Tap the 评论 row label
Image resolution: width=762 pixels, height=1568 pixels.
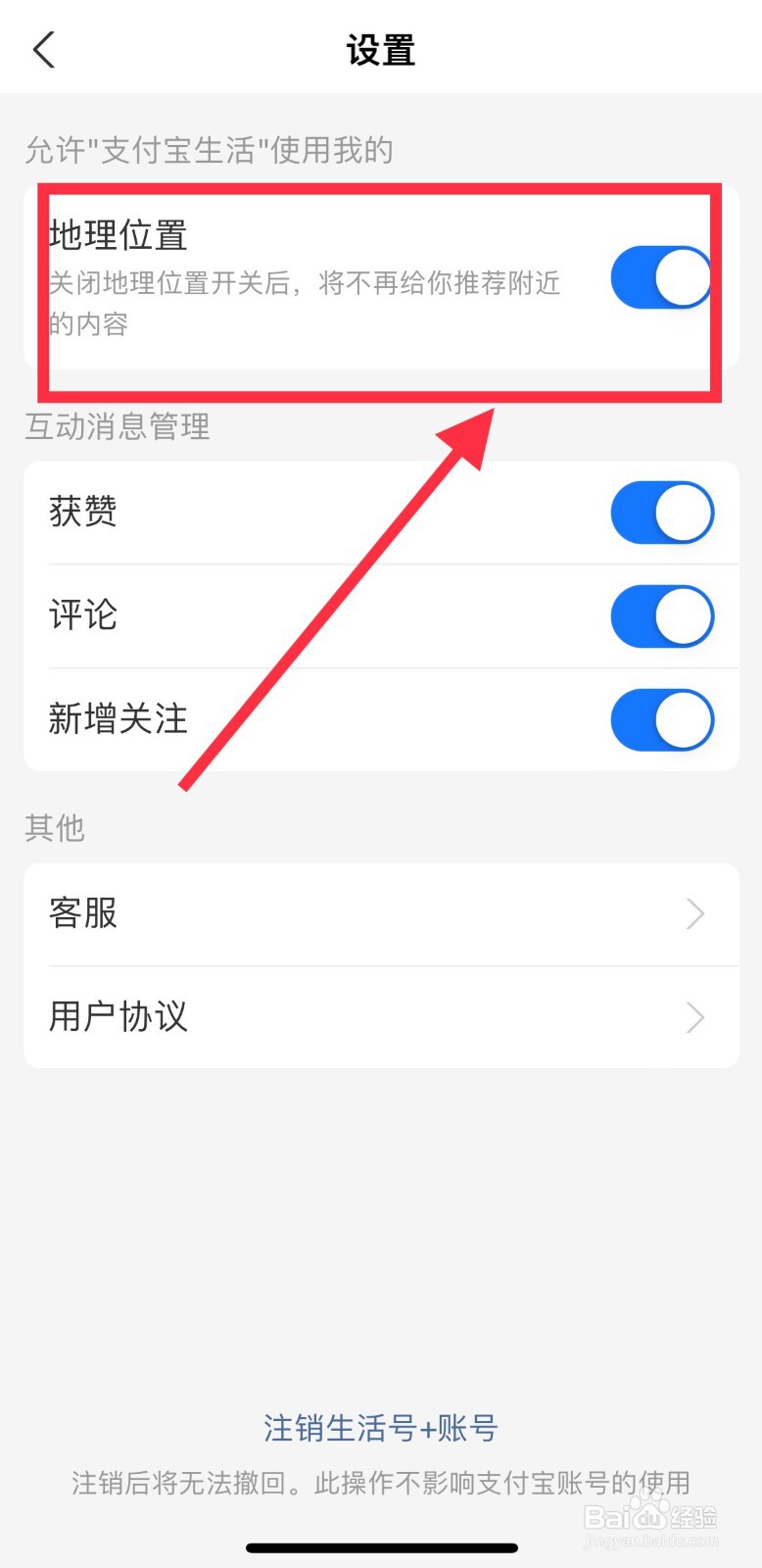(x=83, y=615)
